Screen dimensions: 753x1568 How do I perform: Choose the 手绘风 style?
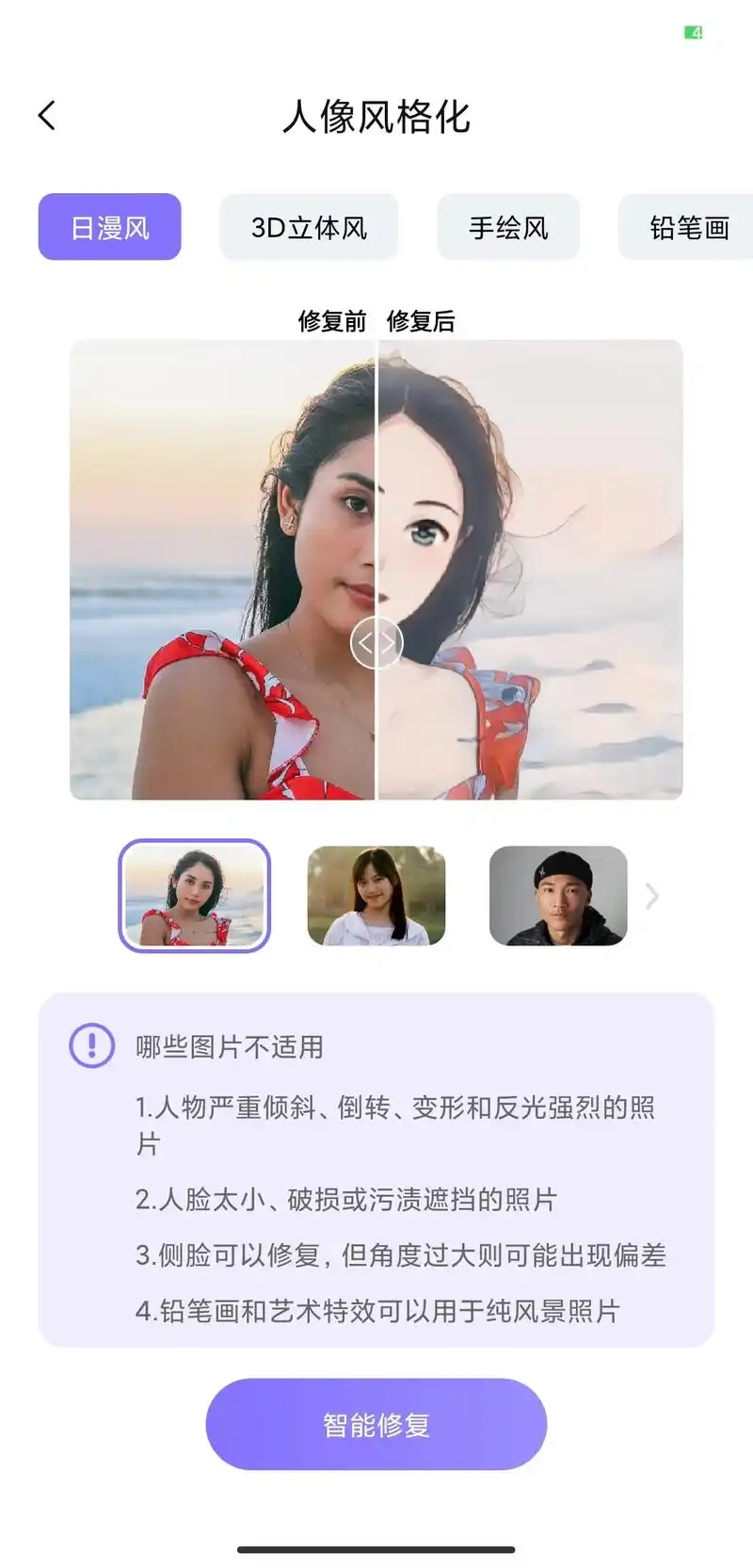(x=508, y=226)
